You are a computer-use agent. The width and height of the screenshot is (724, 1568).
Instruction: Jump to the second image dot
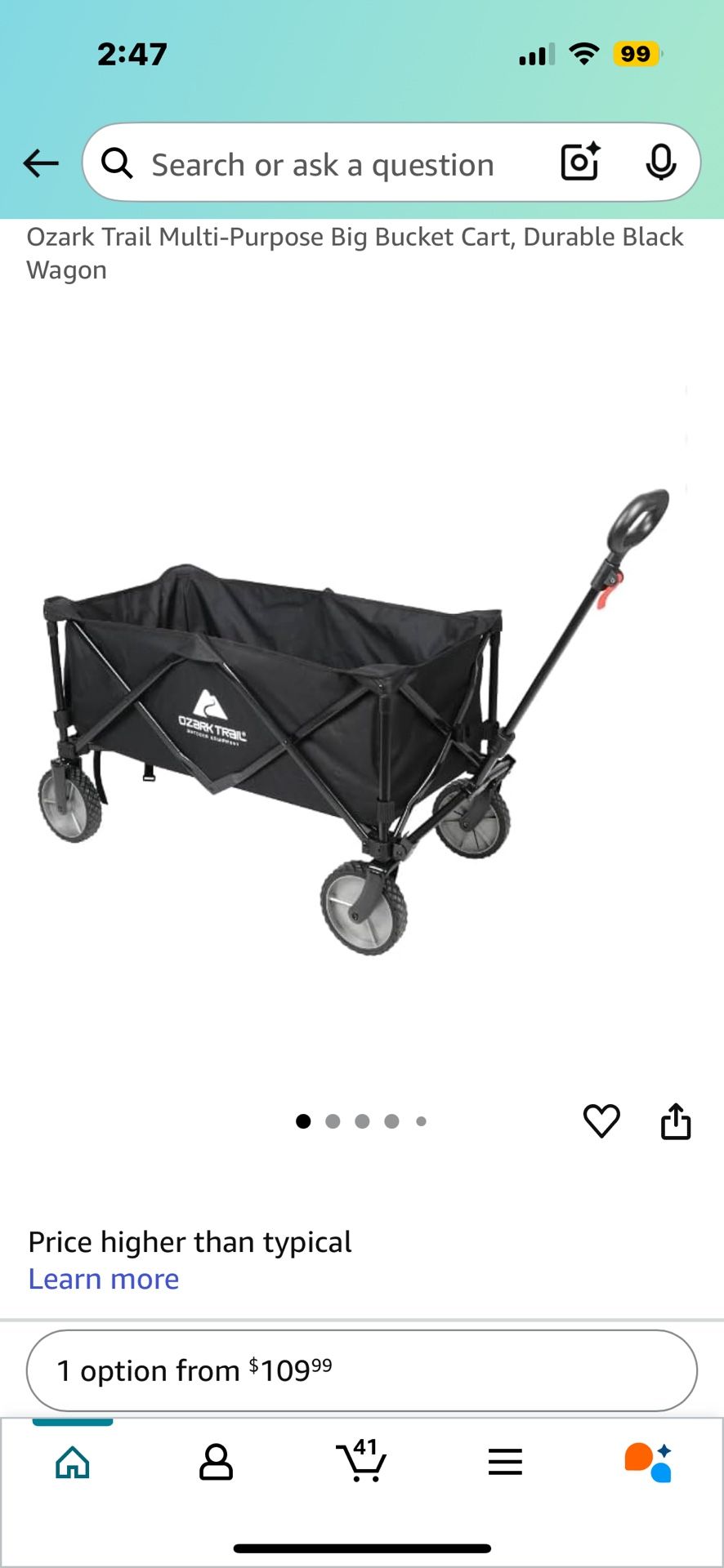[x=333, y=1121]
